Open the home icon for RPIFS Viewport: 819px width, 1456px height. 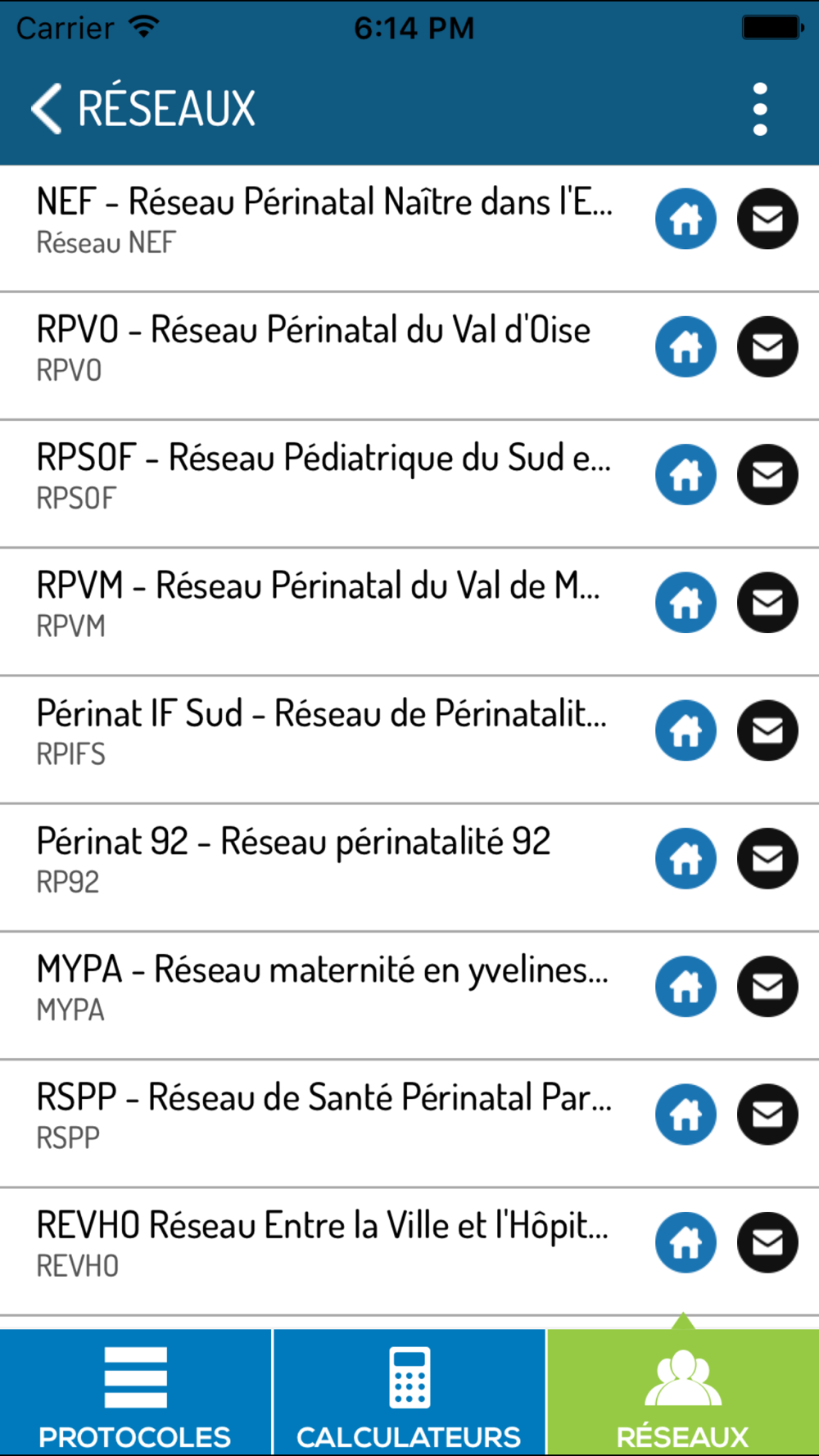(686, 730)
